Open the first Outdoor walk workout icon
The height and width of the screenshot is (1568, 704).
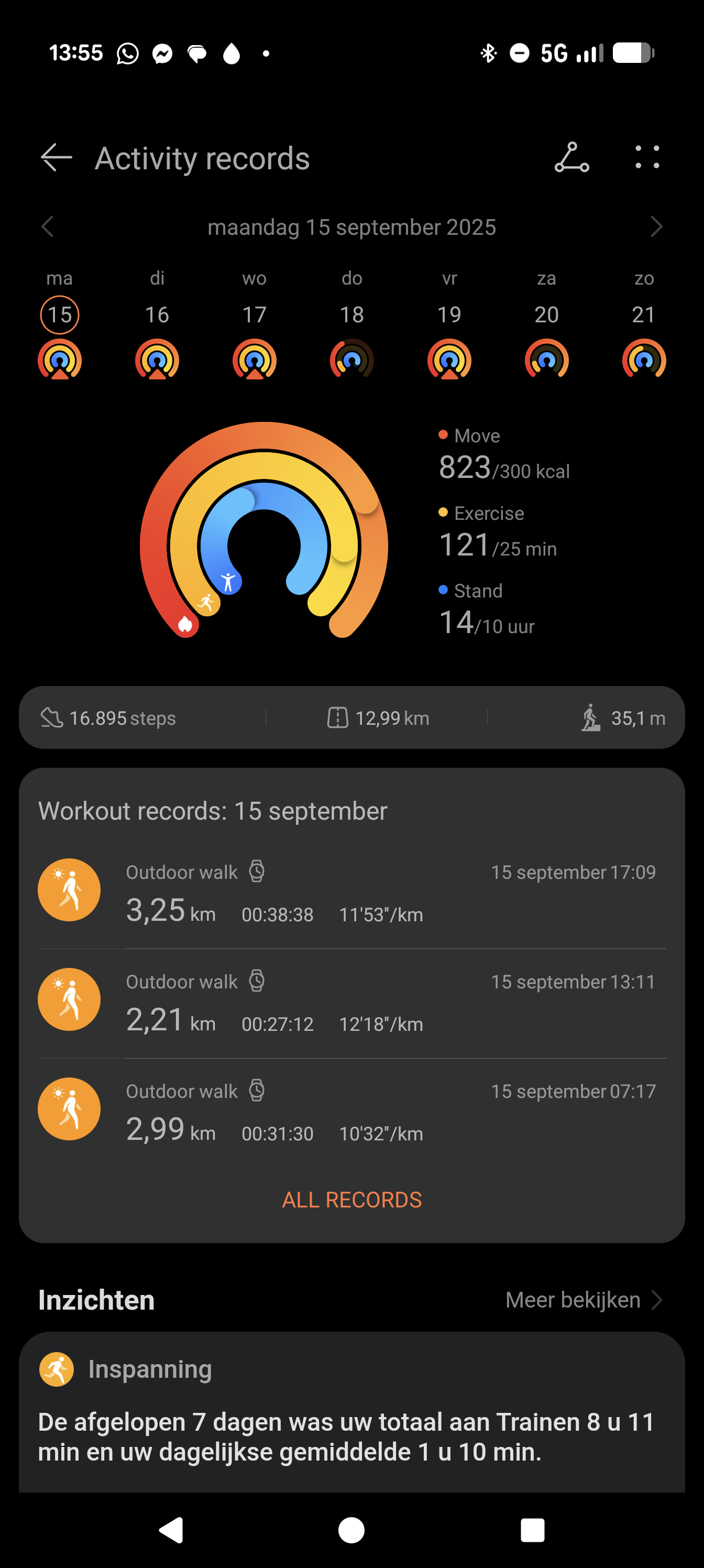point(68,889)
